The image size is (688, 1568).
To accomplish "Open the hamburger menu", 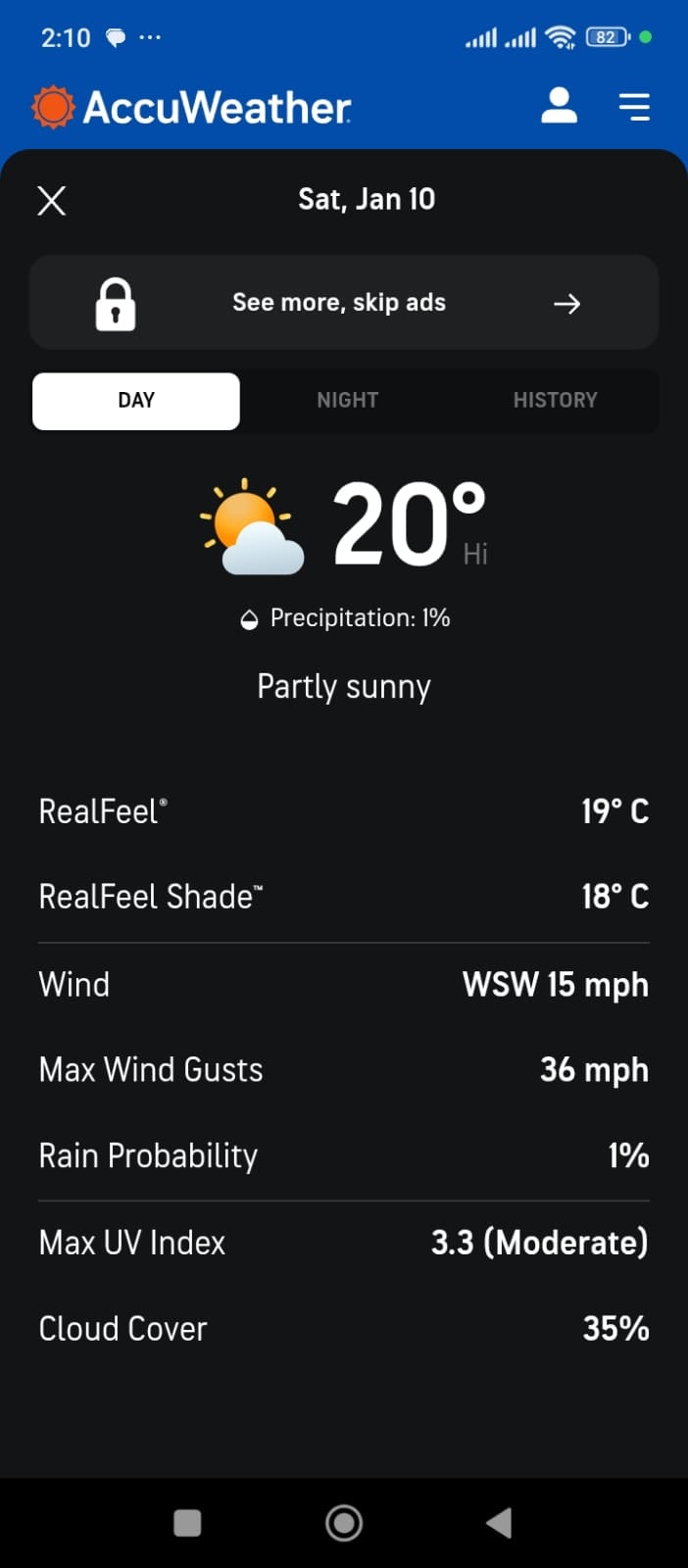I will 635,106.
